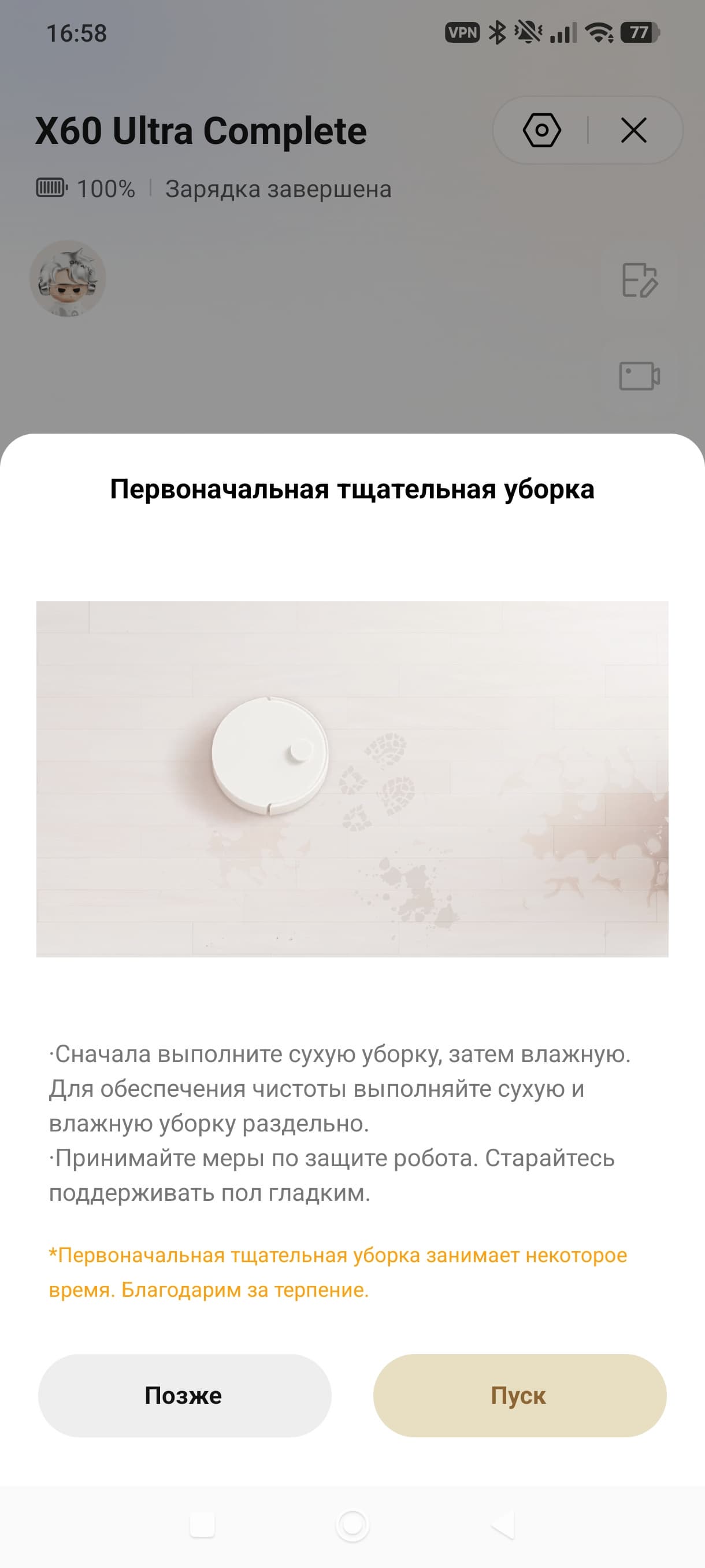Postpone the cleaning with Позже
This screenshot has width=705, height=1568.
pyautogui.click(x=184, y=1395)
